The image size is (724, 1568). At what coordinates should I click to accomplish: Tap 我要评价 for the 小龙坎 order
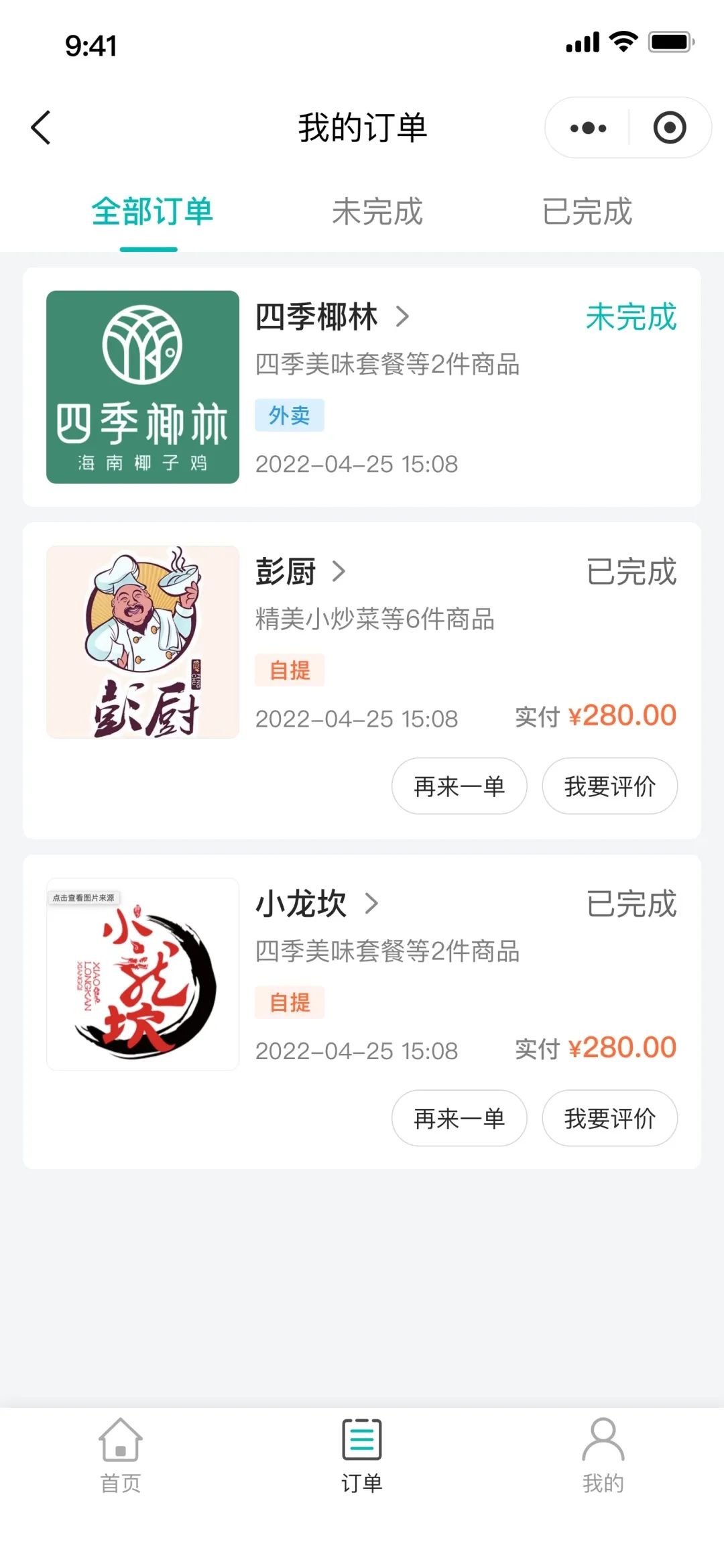(609, 1118)
